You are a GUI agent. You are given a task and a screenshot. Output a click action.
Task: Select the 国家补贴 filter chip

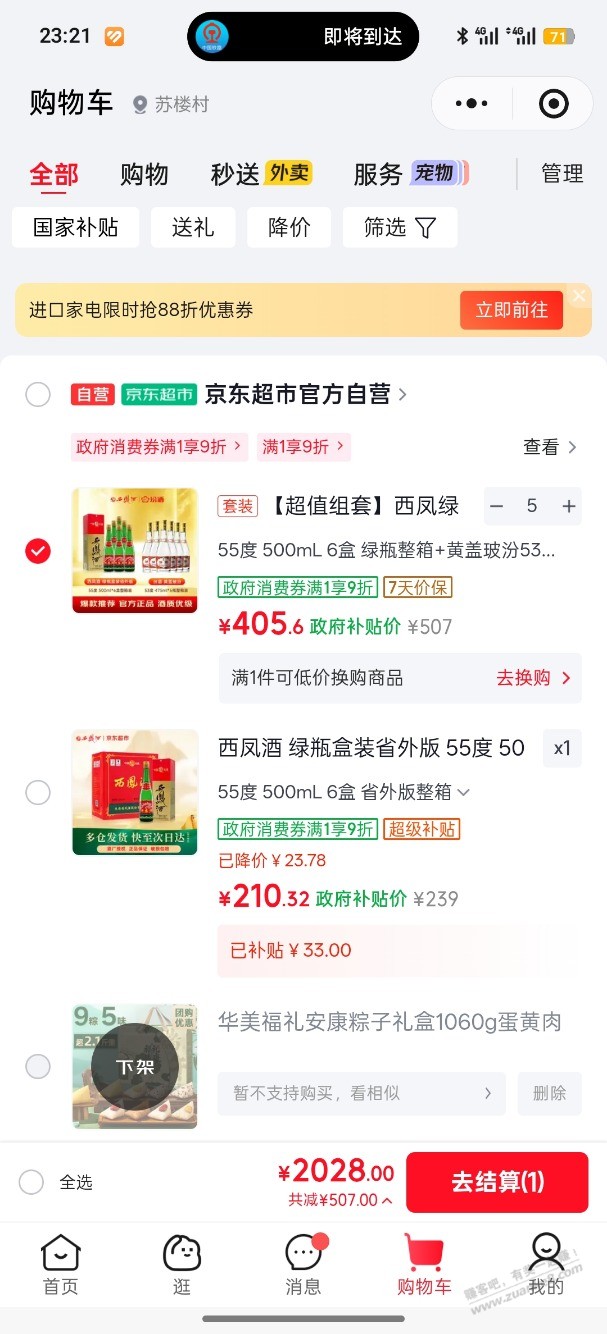coord(76,227)
